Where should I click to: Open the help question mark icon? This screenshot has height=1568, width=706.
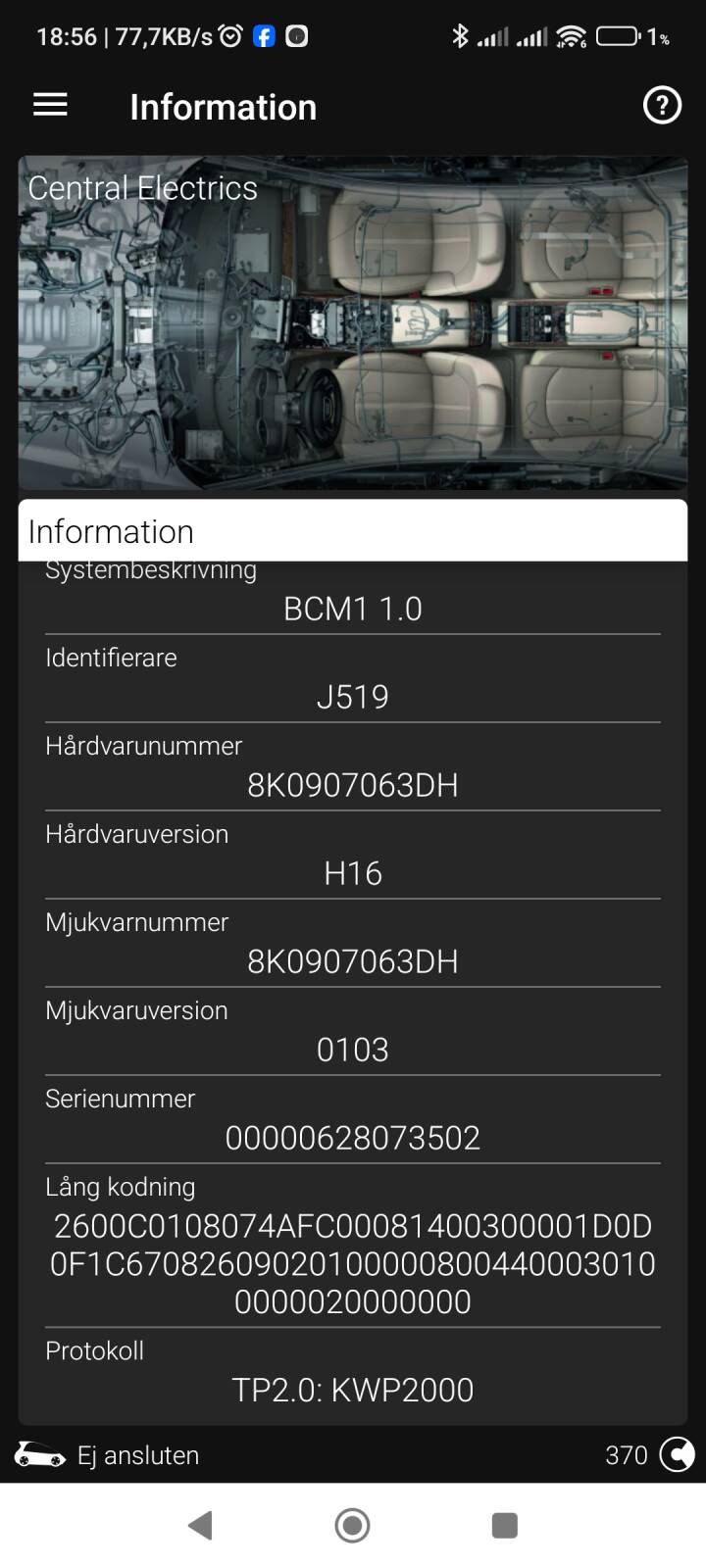[662, 106]
